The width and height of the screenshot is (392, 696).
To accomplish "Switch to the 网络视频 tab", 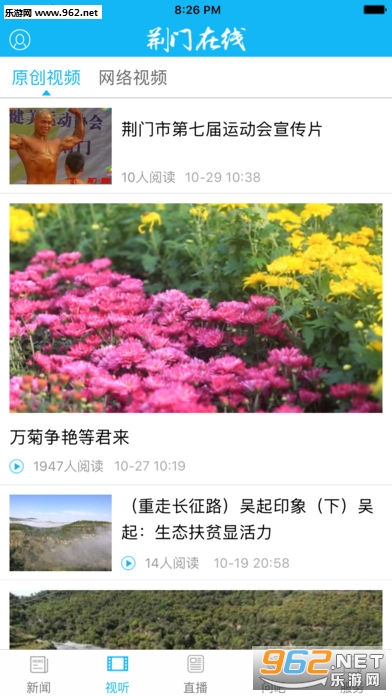I will click(133, 78).
